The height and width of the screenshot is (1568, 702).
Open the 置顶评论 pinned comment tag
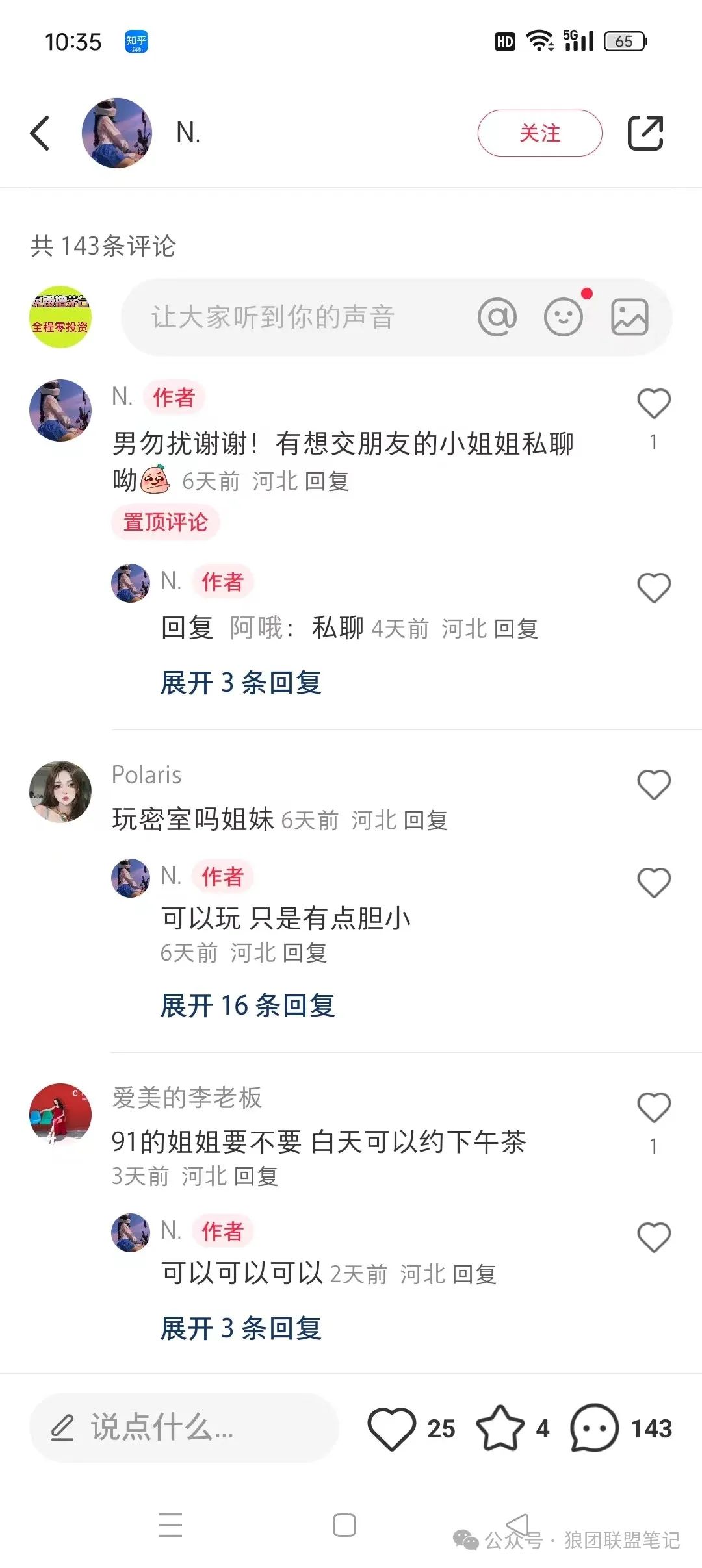point(165,522)
